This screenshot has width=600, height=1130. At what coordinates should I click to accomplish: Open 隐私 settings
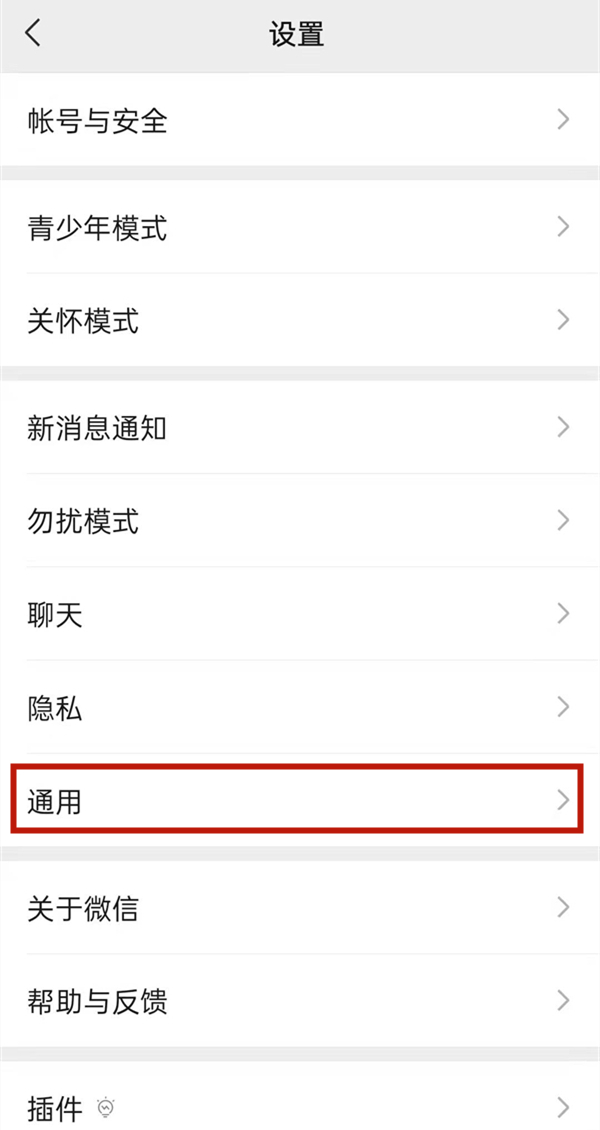(300, 707)
